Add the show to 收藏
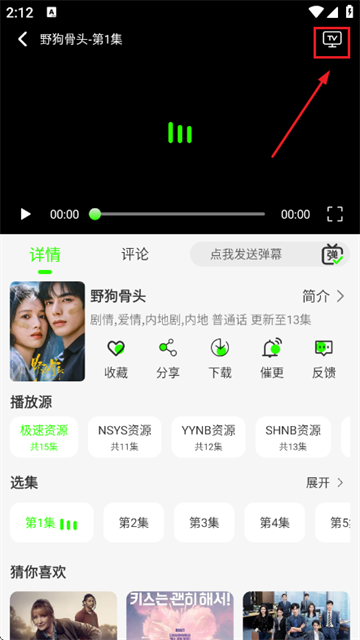360x640 pixels. [116, 360]
